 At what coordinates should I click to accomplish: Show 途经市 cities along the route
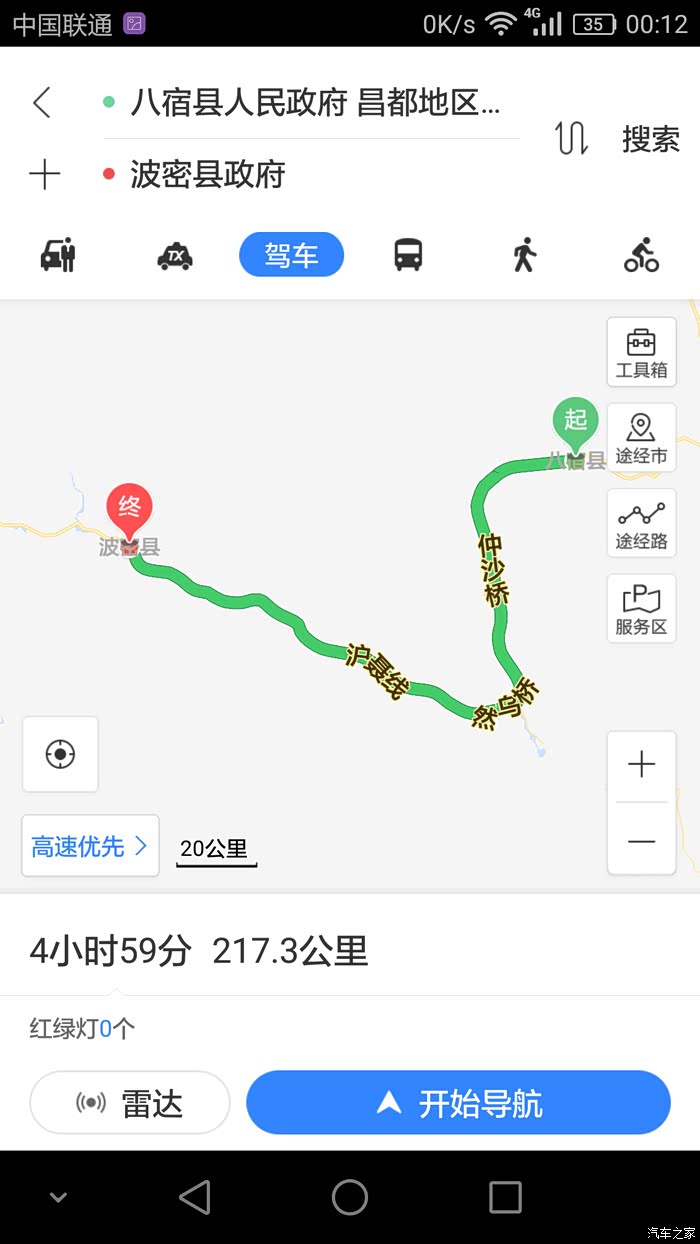[x=641, y=438]
